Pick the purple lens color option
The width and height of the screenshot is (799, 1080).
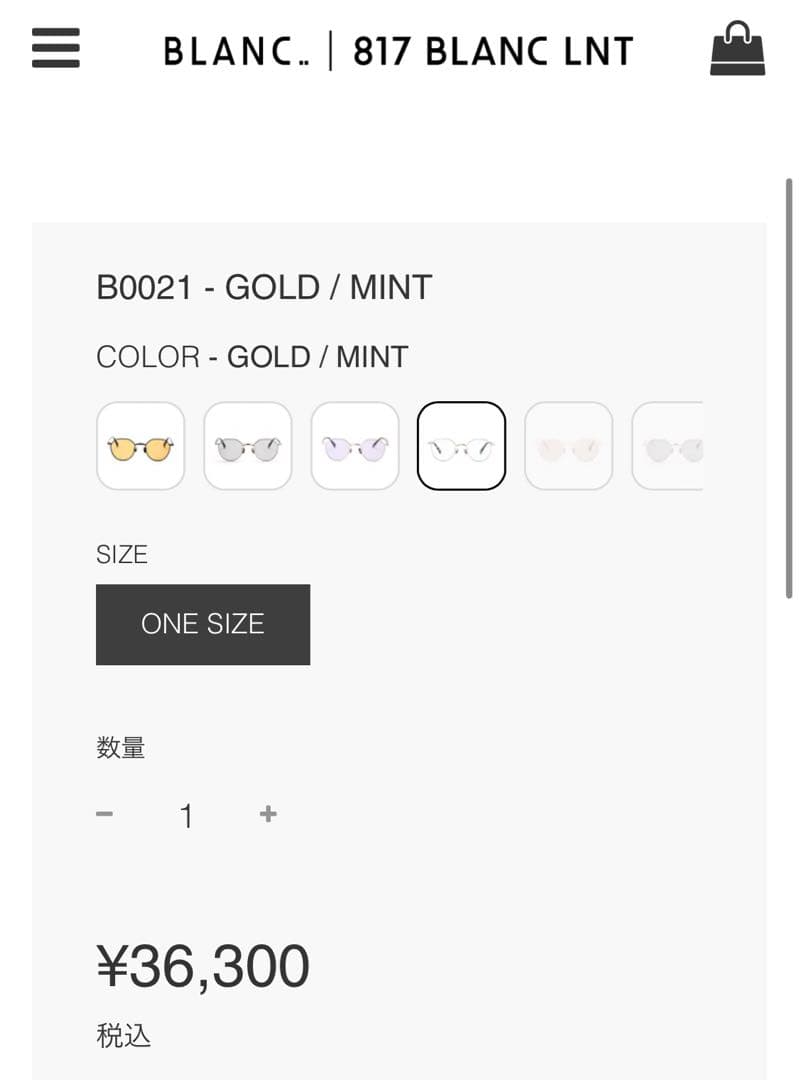(354, 445)
